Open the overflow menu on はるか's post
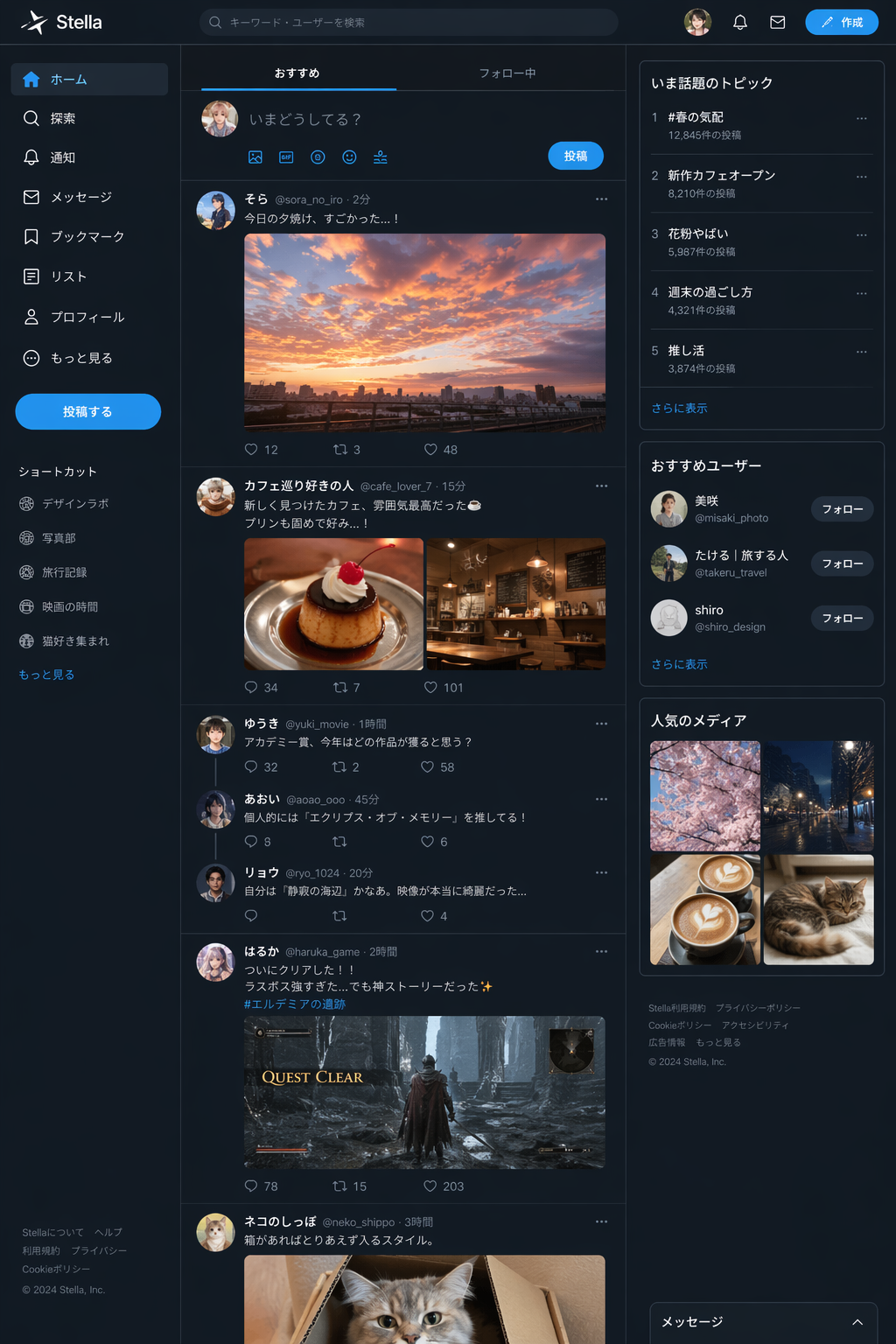Image resolution: width=896 pixels, height=1344 pixels. [x=601, y=951]
